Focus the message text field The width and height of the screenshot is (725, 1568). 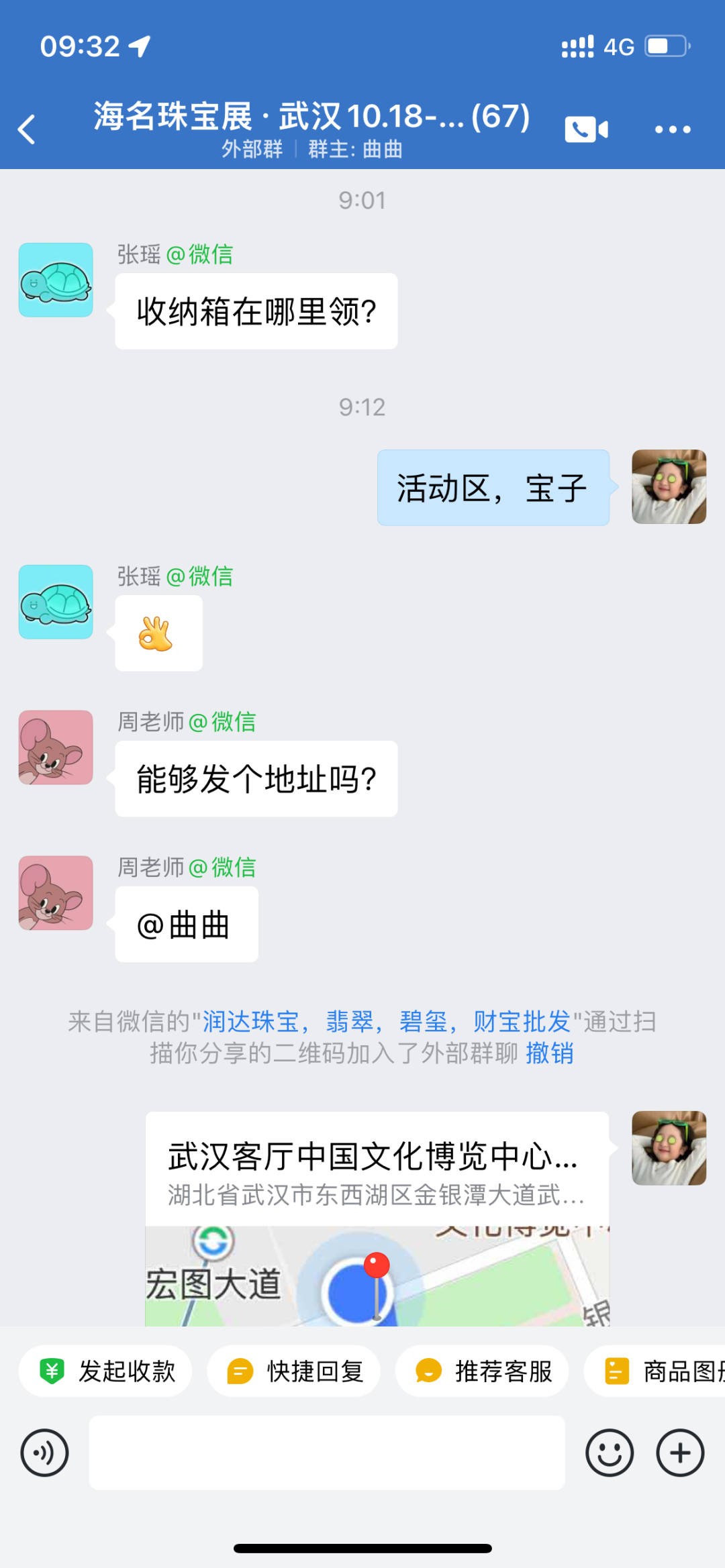(327, 1453)
